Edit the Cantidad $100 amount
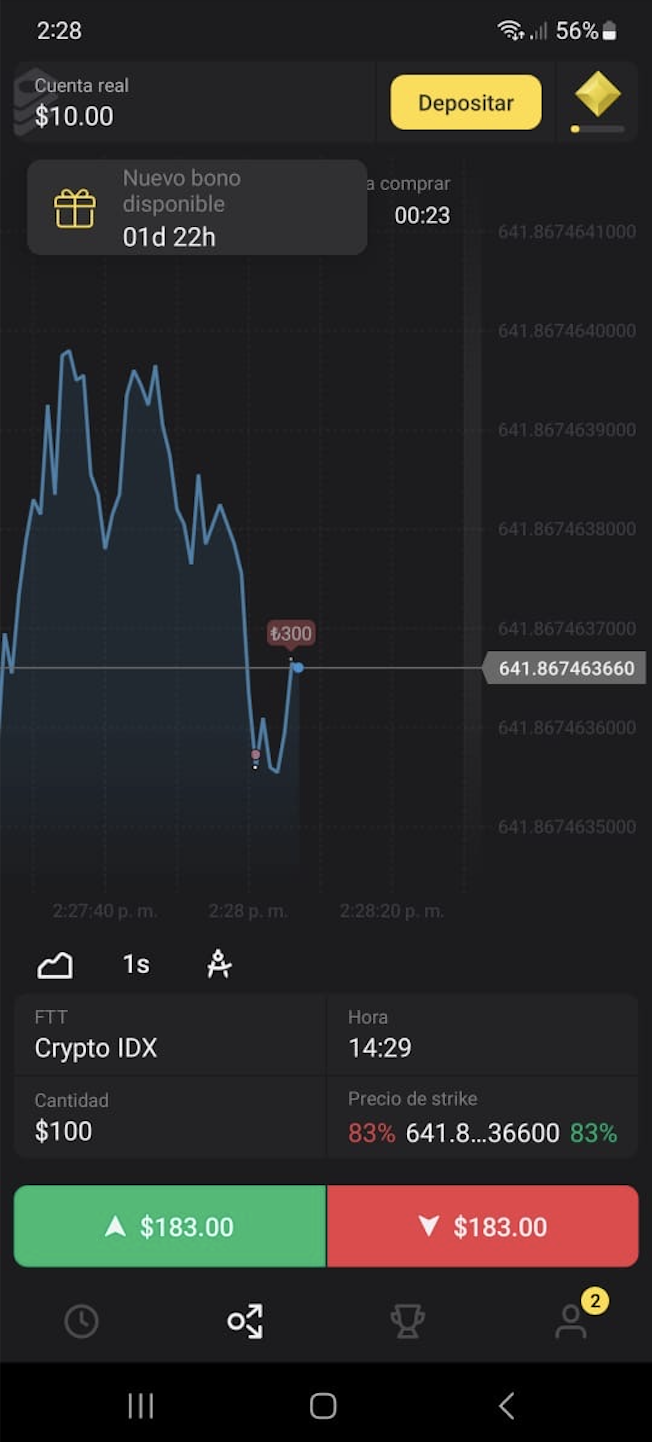 pos(170,1118)
